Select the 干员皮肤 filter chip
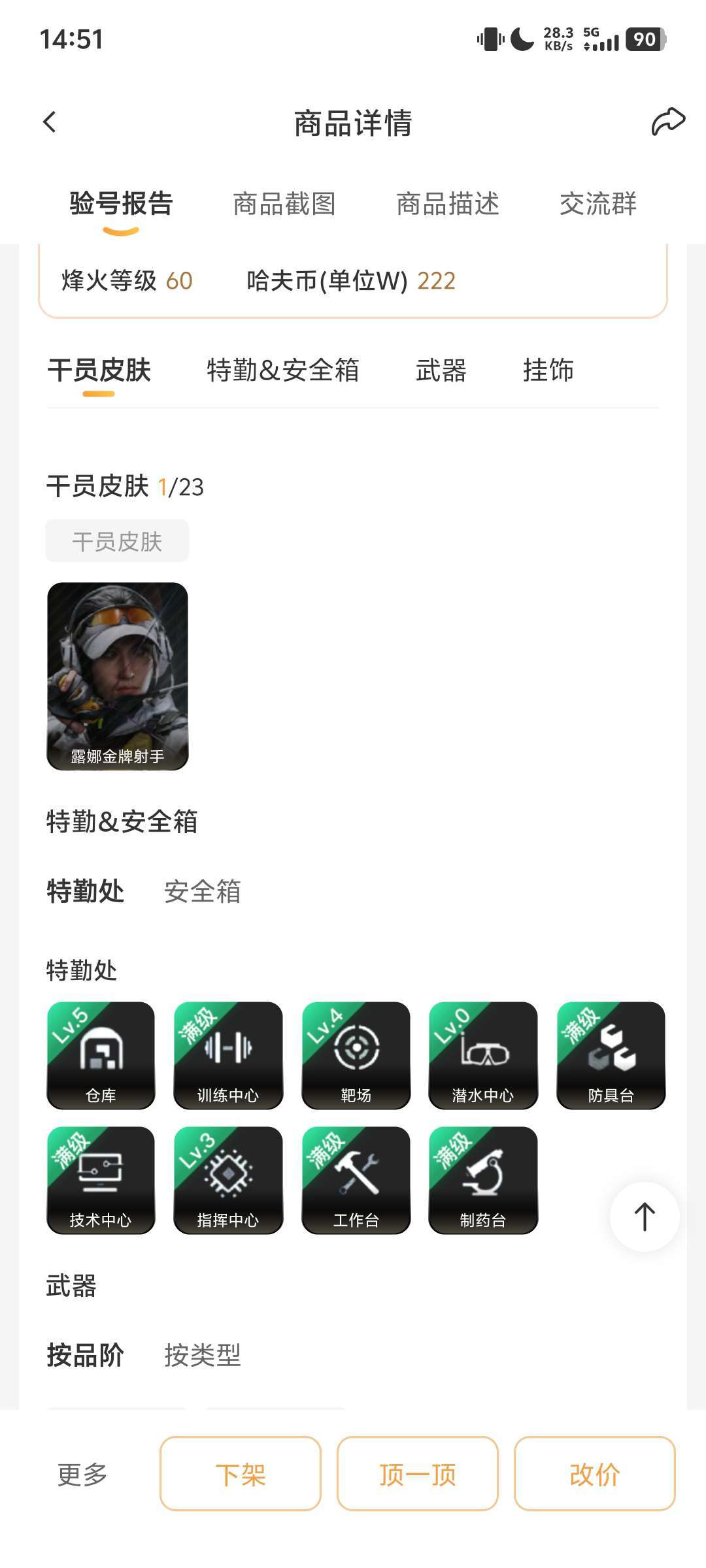 click(x=117, y=541)
